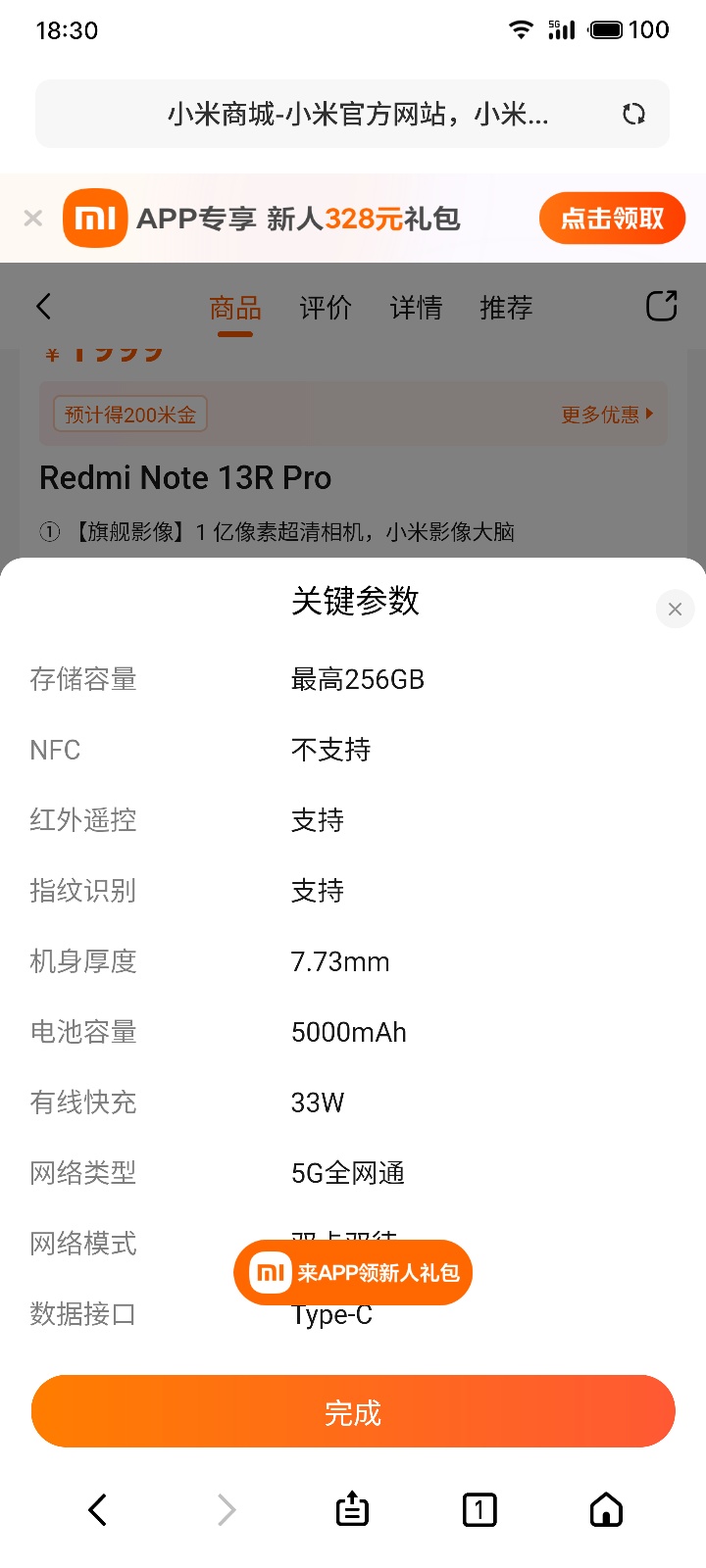Claim gift via 点击领取 button
This screenshot has height=1568, width=706.
pyautogui.click(x=612, y=219)
